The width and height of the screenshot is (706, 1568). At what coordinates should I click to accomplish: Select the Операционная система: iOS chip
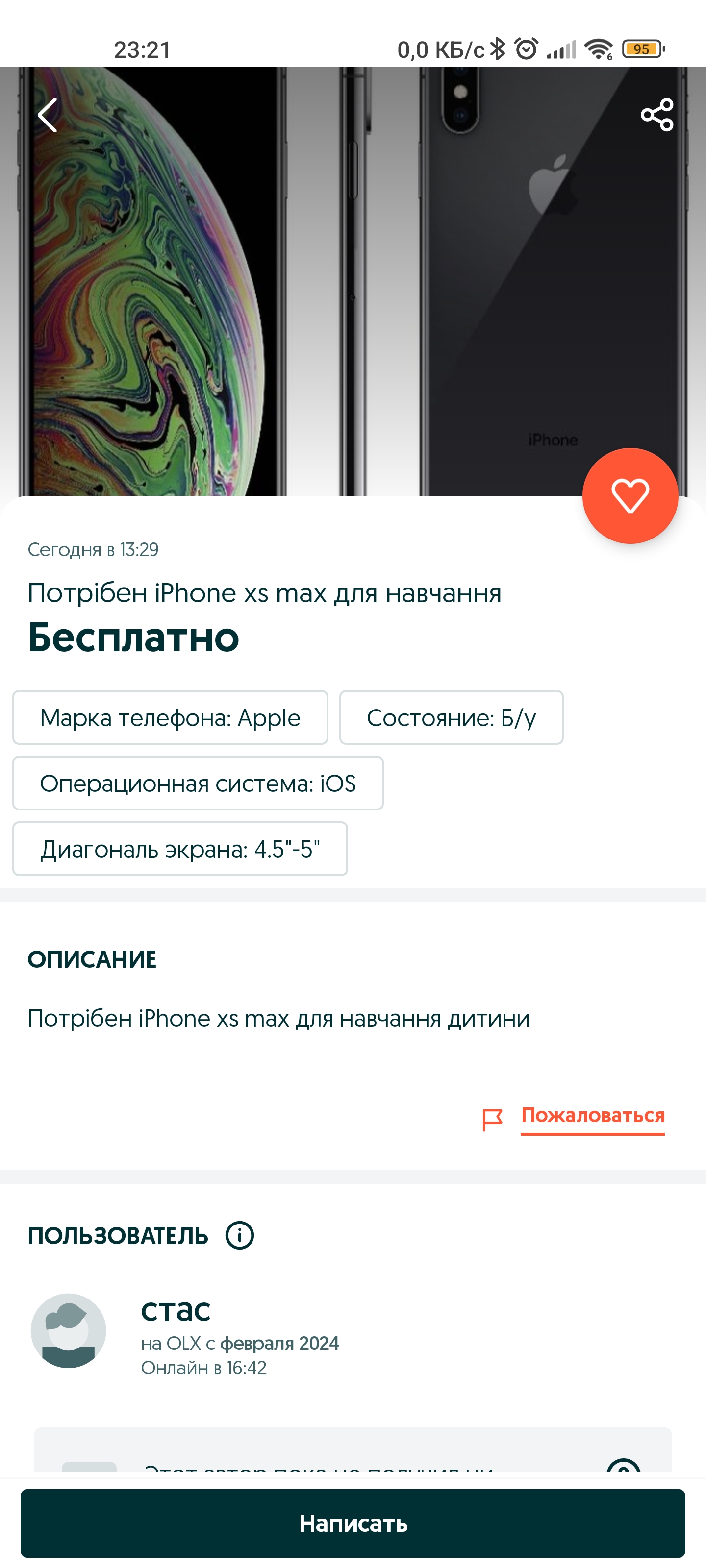click(x=198, y=784)
